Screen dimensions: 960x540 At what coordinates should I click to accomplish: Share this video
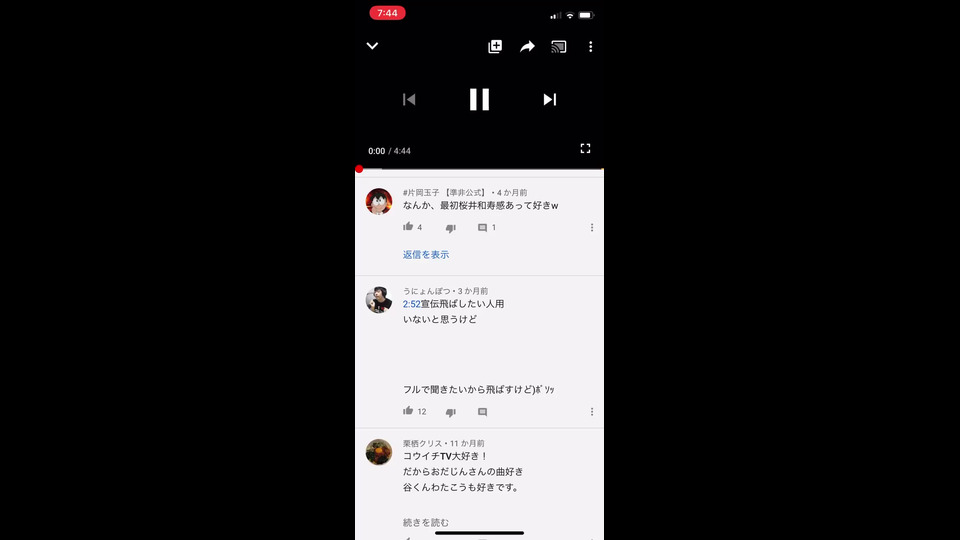pyautogui.click(x=527, y=46)
